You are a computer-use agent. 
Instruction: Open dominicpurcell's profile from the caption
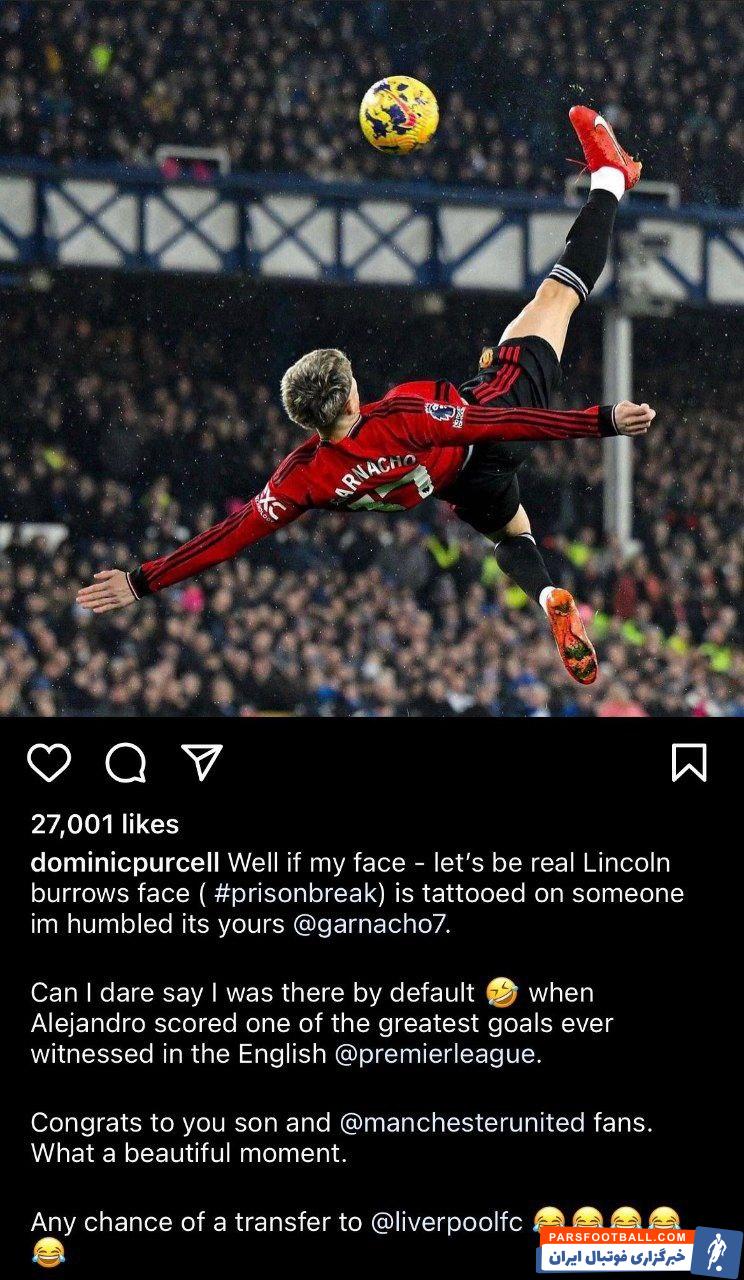tap(126, 862)
